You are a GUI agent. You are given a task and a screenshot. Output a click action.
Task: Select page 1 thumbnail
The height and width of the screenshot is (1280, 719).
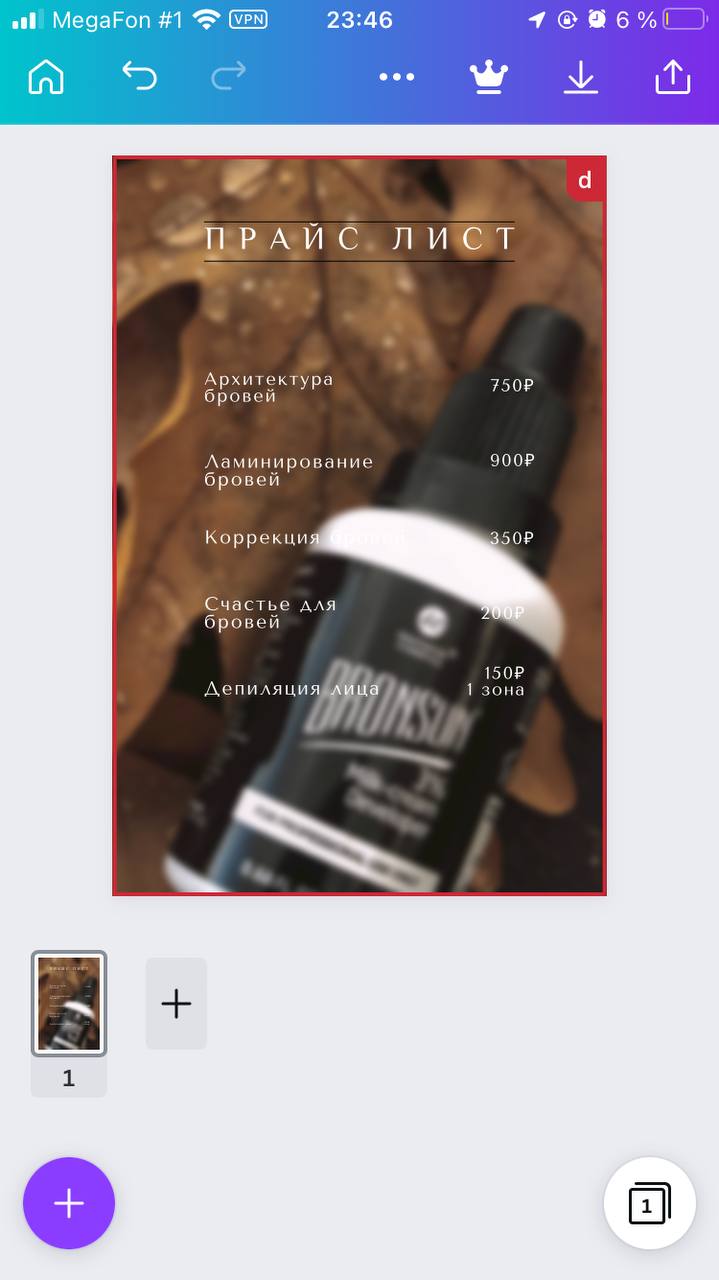tap(69, 1003)
